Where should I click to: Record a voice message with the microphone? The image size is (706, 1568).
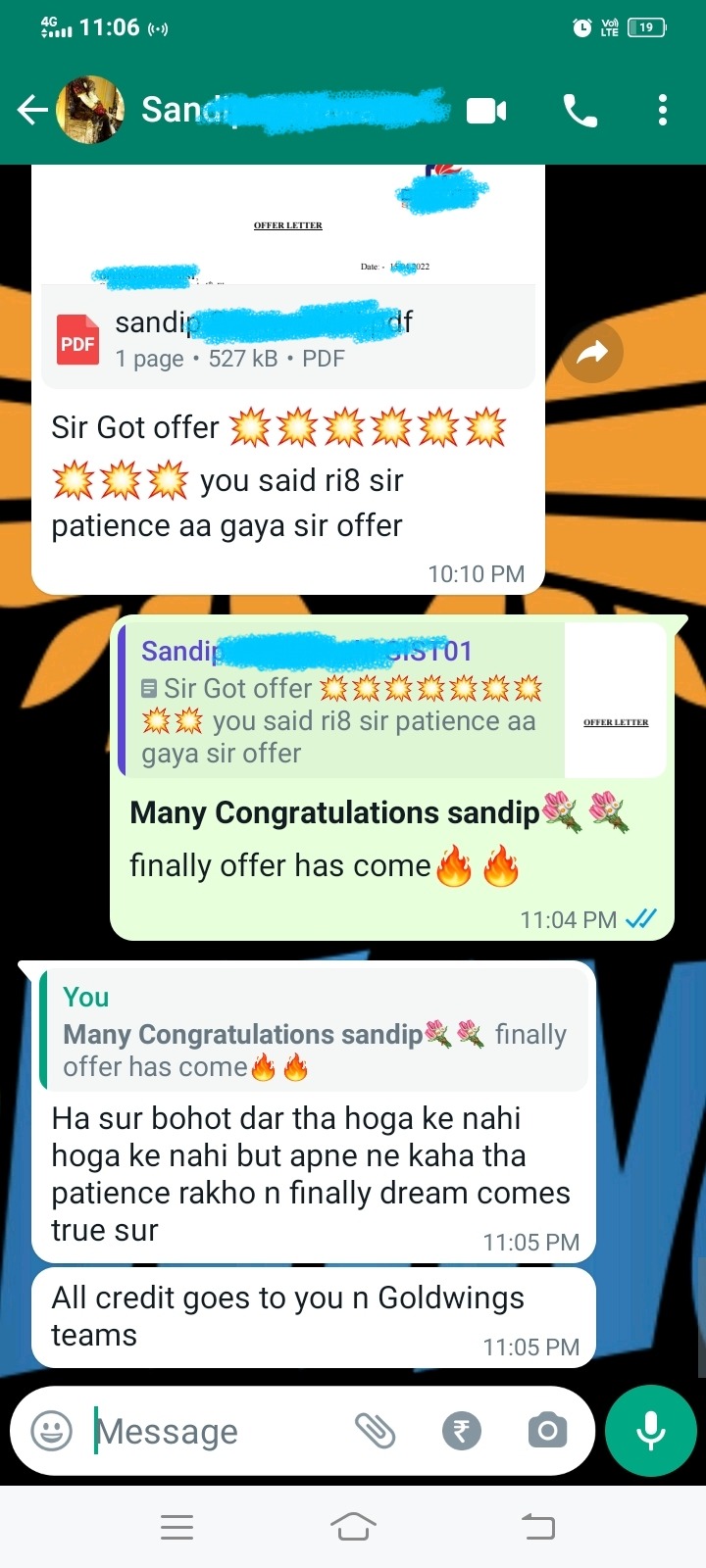tap(651, 1431)
